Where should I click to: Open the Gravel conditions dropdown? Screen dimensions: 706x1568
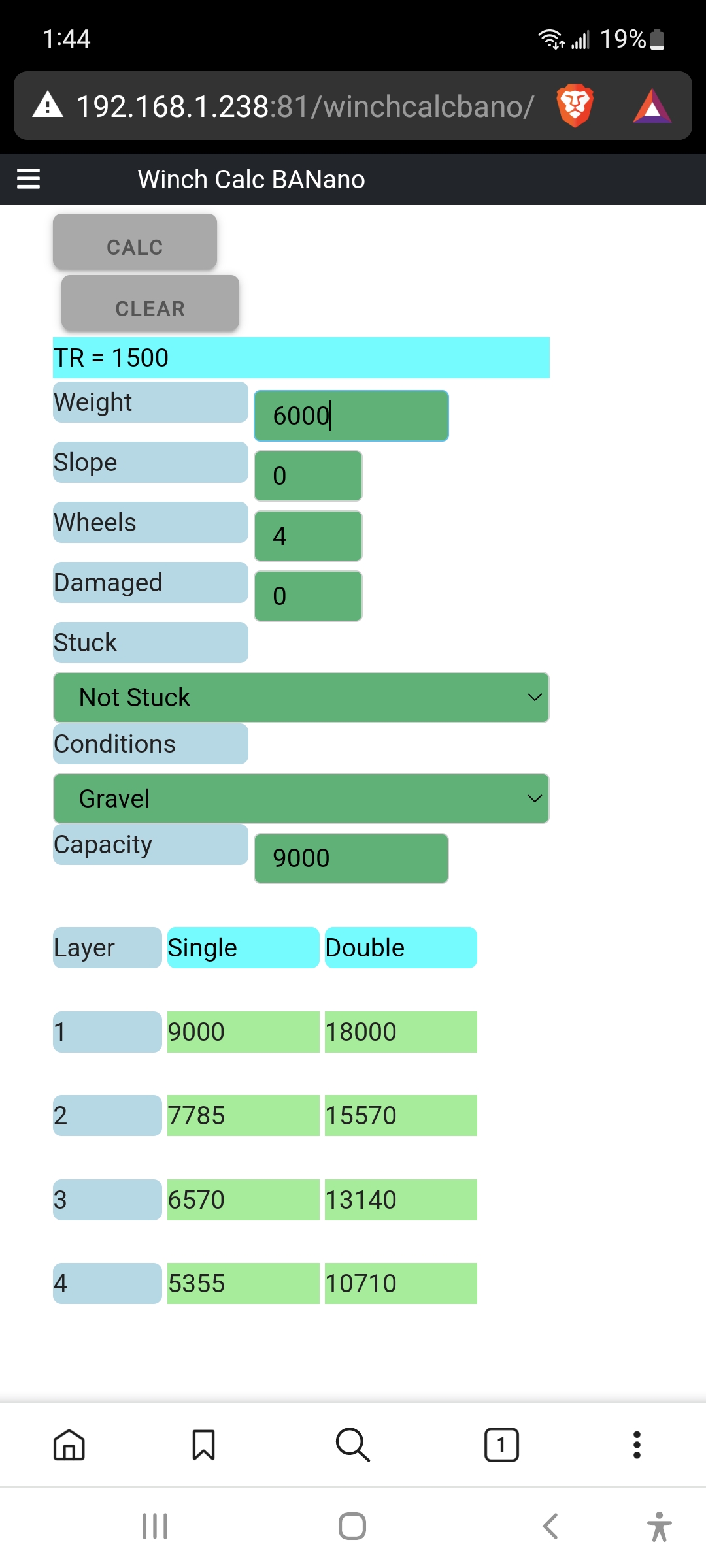click(301, 798)
